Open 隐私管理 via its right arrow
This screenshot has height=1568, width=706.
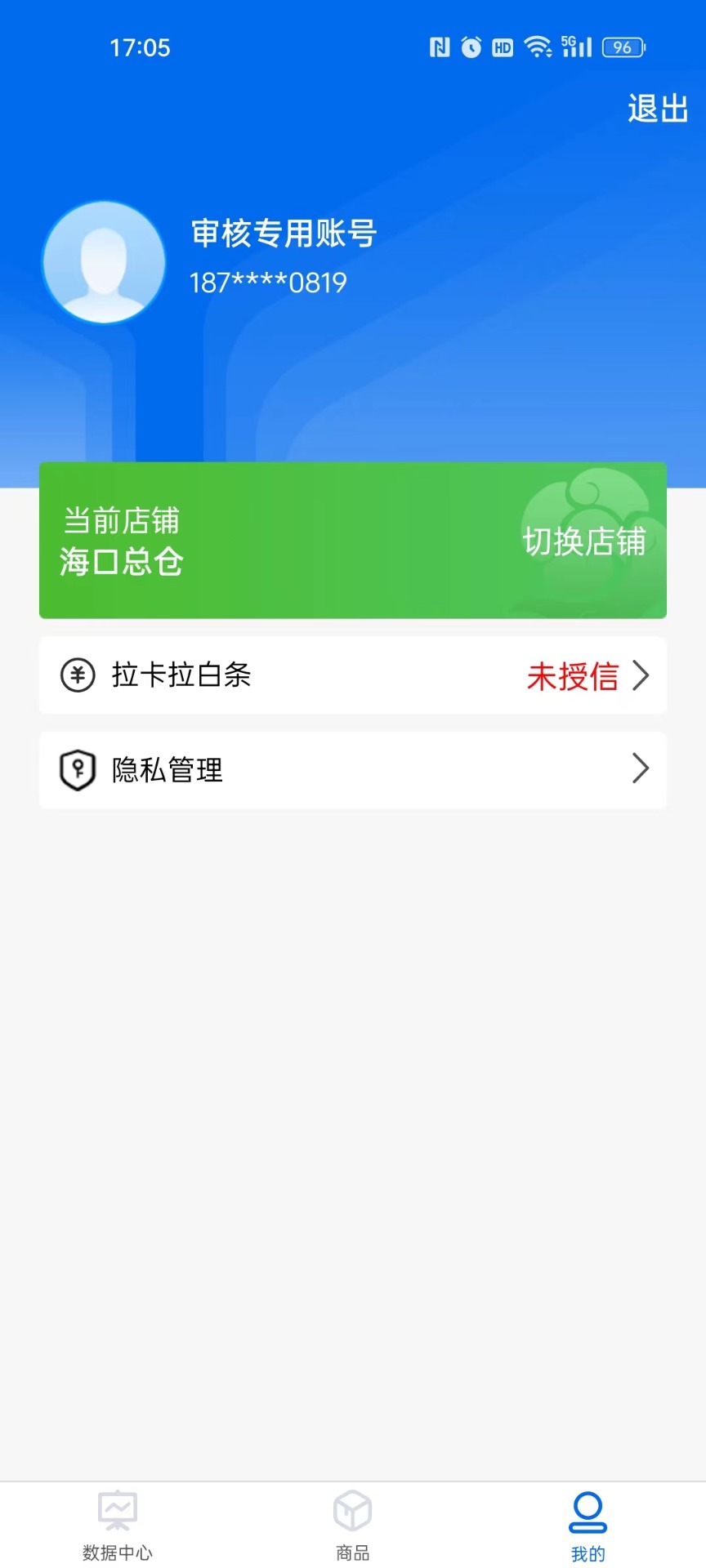pyautogui.click(x=642, y=768)
